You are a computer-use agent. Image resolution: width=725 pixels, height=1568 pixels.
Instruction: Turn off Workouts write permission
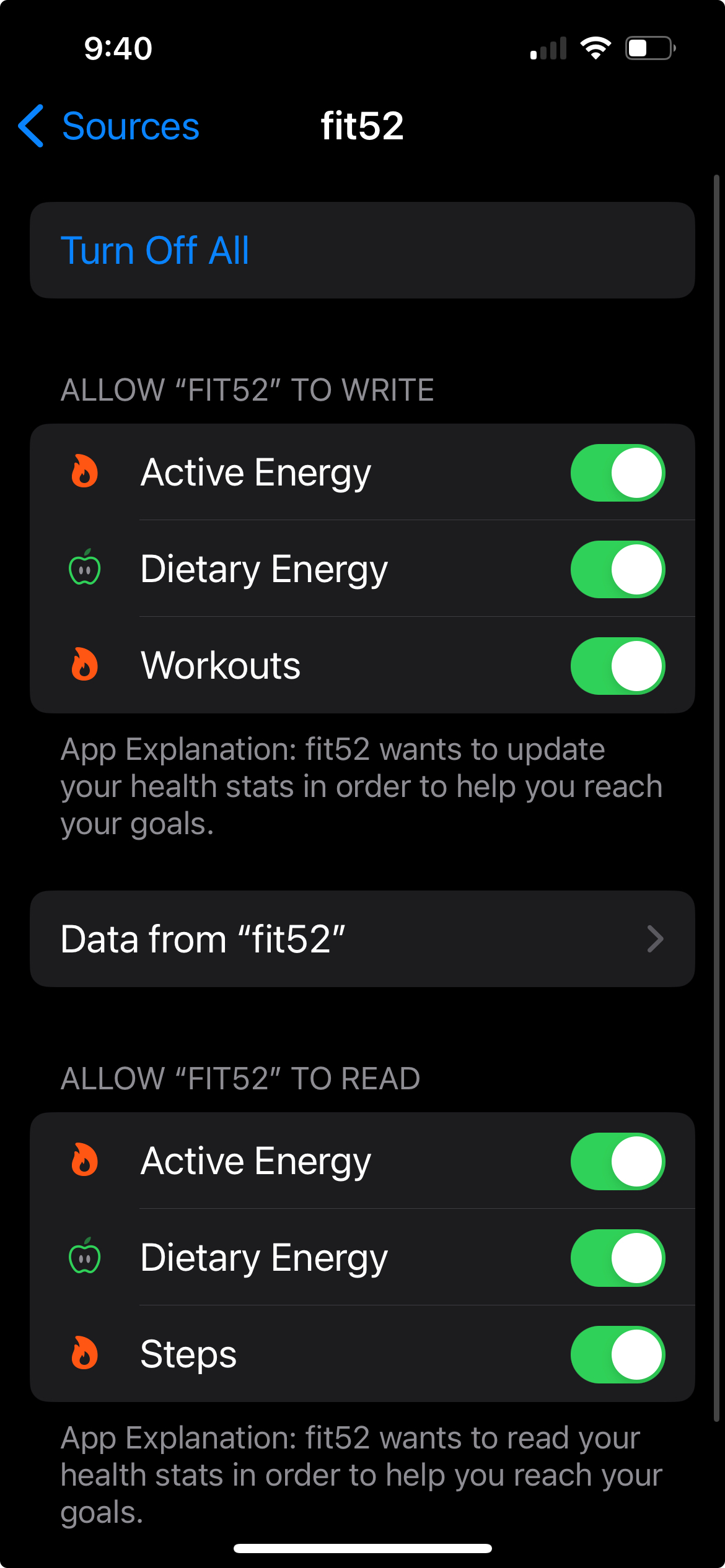[x=617, y=666]
